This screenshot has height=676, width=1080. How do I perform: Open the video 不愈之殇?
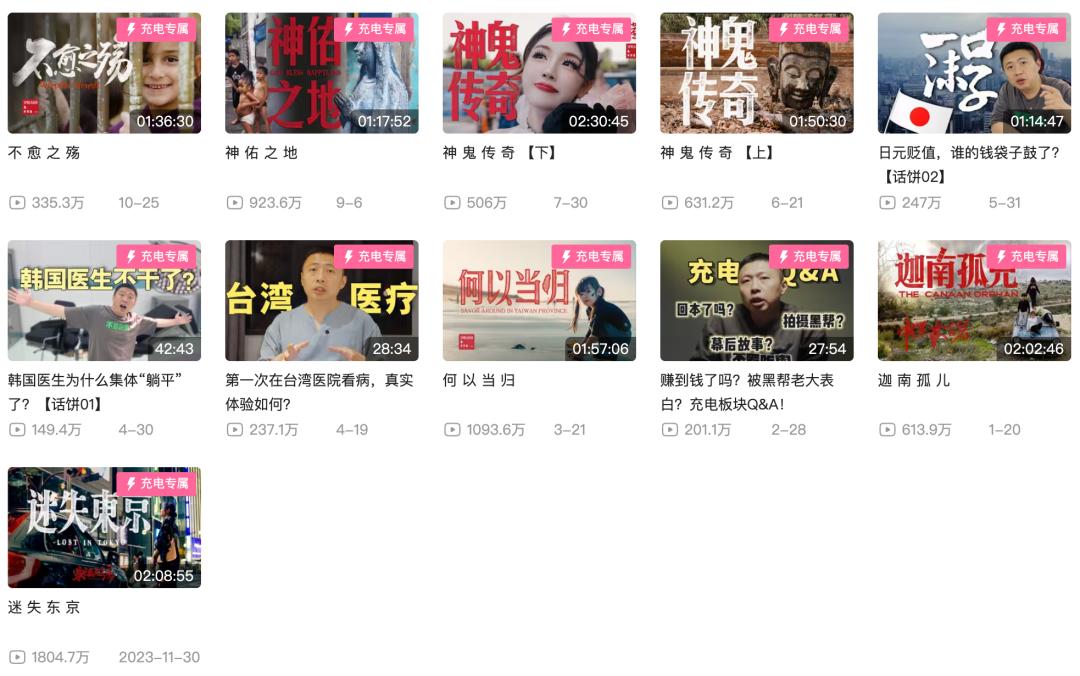pos(104,73)
